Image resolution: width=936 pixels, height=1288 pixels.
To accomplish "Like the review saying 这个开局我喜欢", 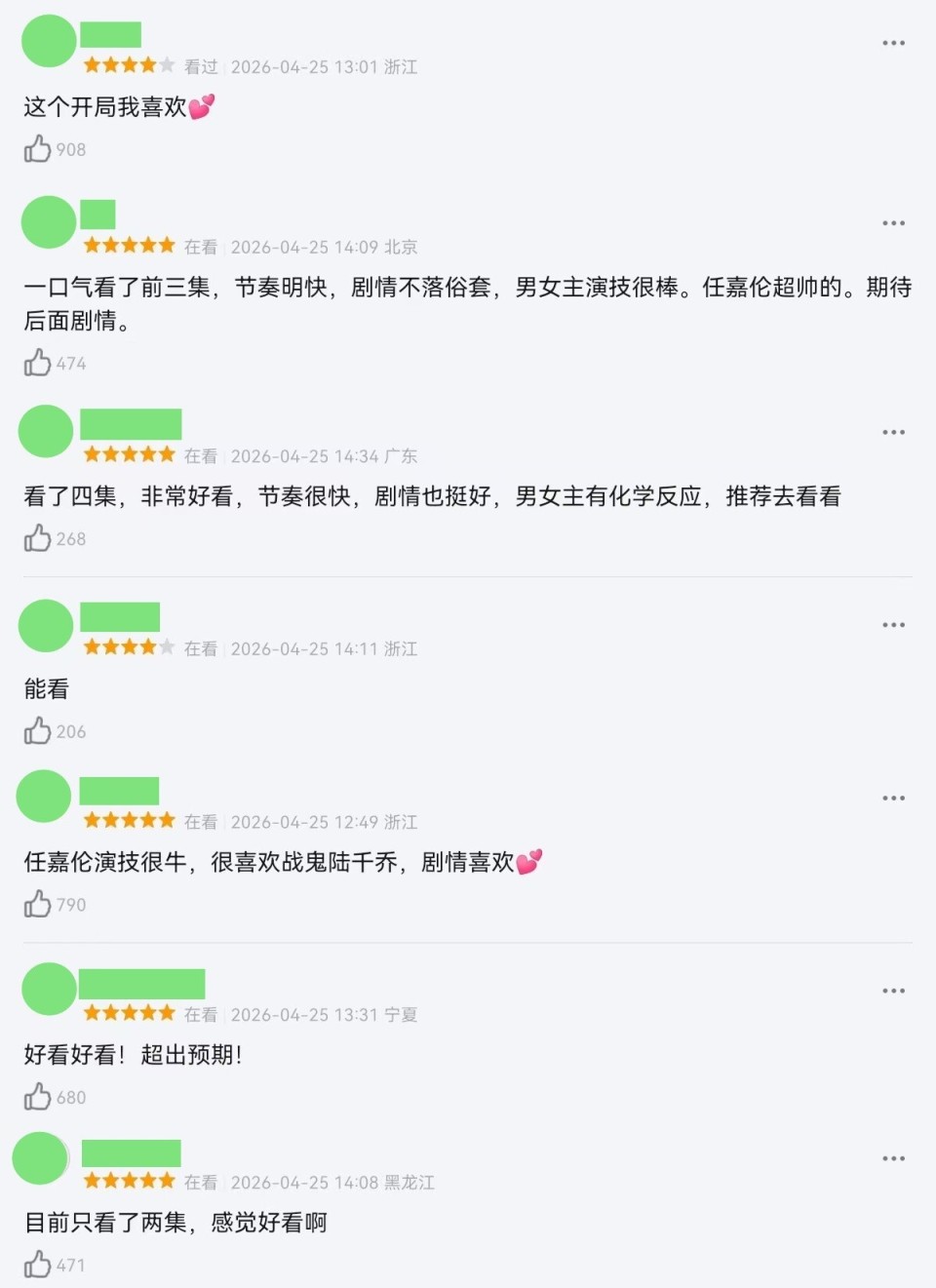I will tap(37, 148).
